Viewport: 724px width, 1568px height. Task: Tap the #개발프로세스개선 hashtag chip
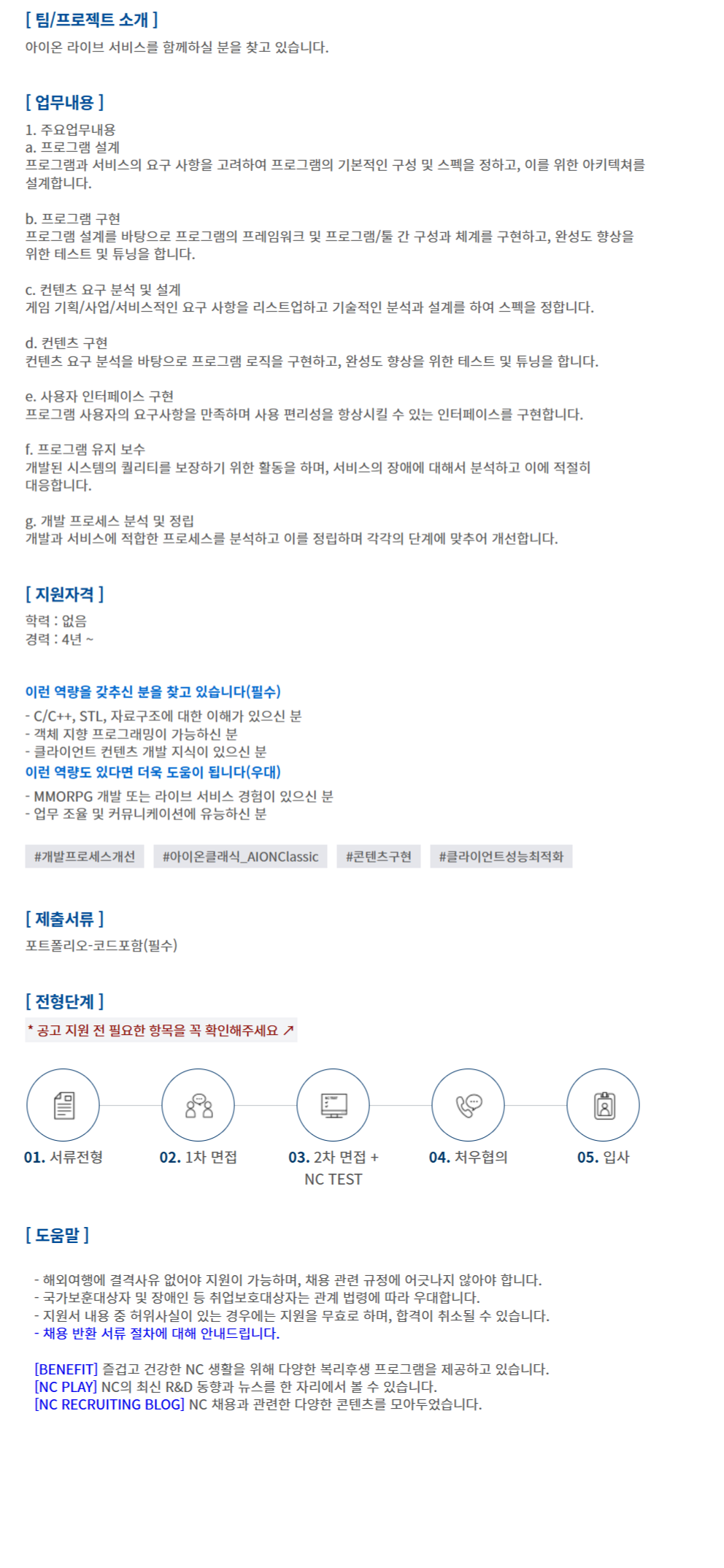(x=85, y=857)
